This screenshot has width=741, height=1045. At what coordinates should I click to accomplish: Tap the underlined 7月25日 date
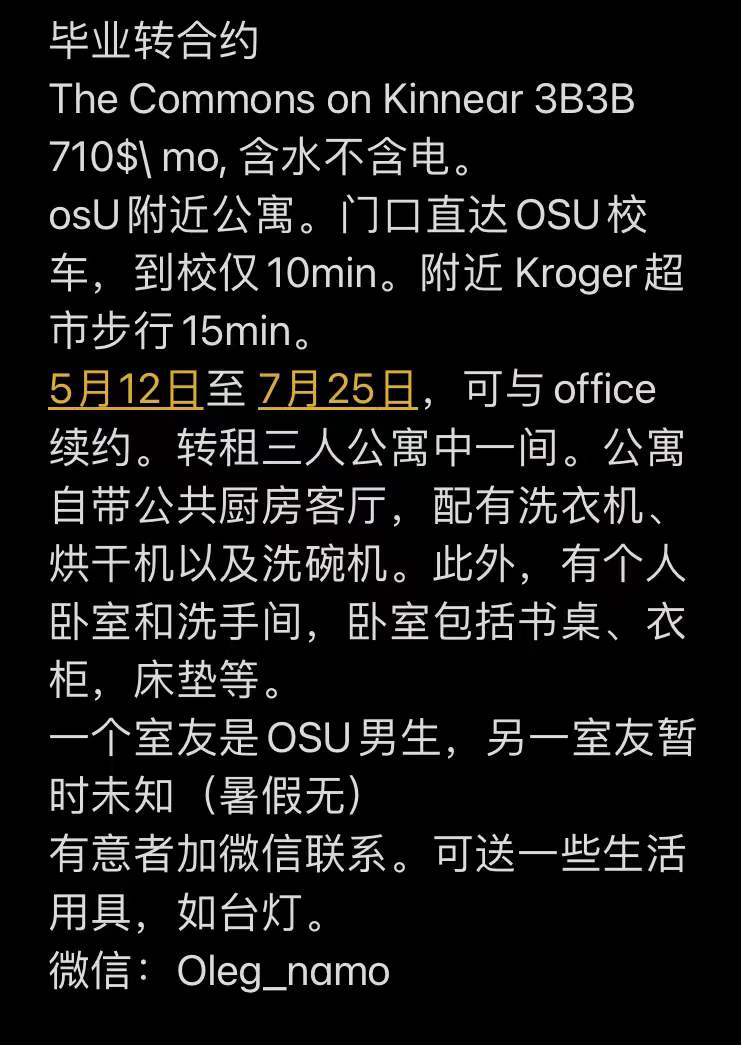[x=336, y=389]
